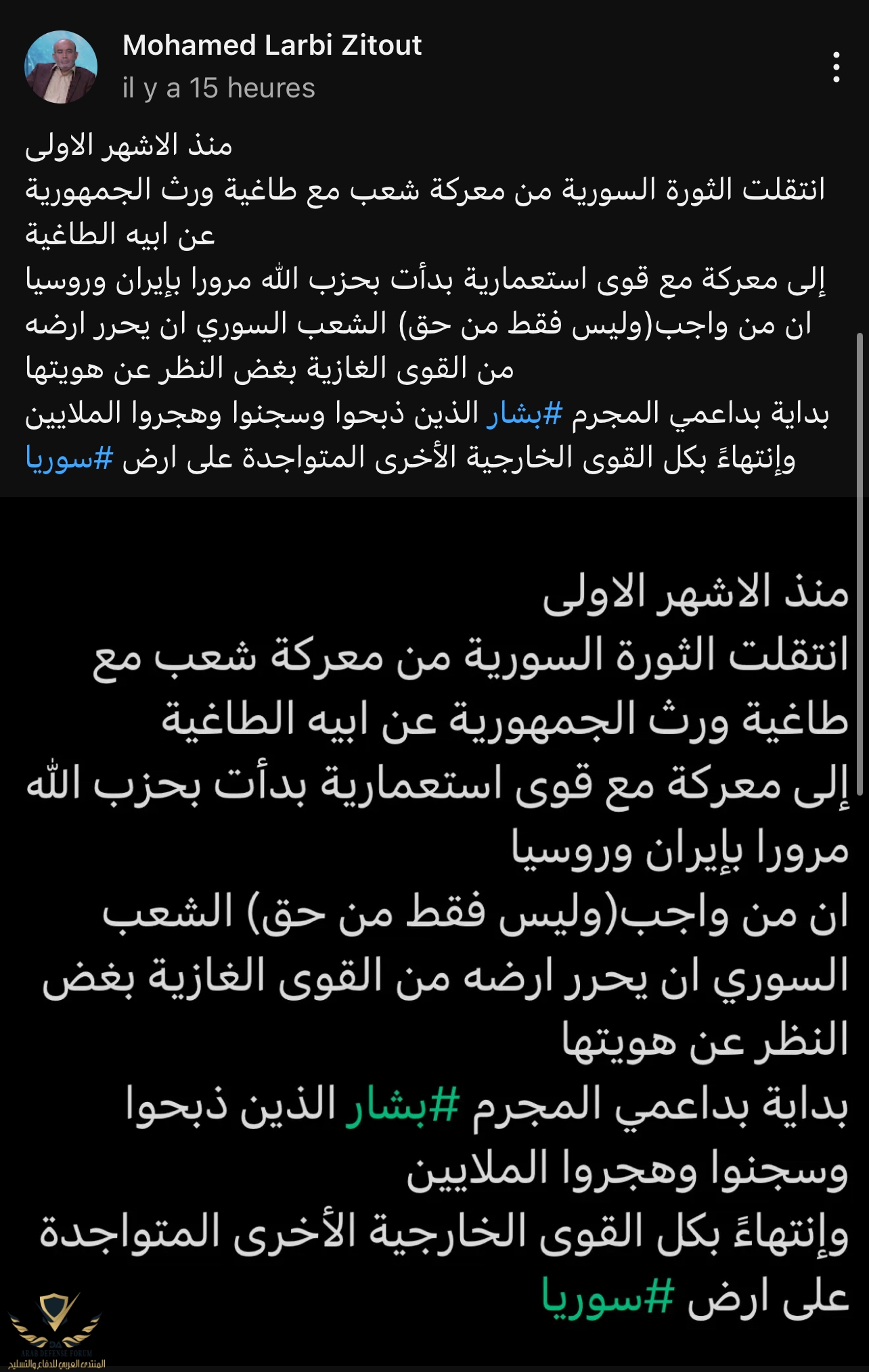
Task: Tap the channel name Mohamed Larbi Zitout
Action: coord(271,45)
